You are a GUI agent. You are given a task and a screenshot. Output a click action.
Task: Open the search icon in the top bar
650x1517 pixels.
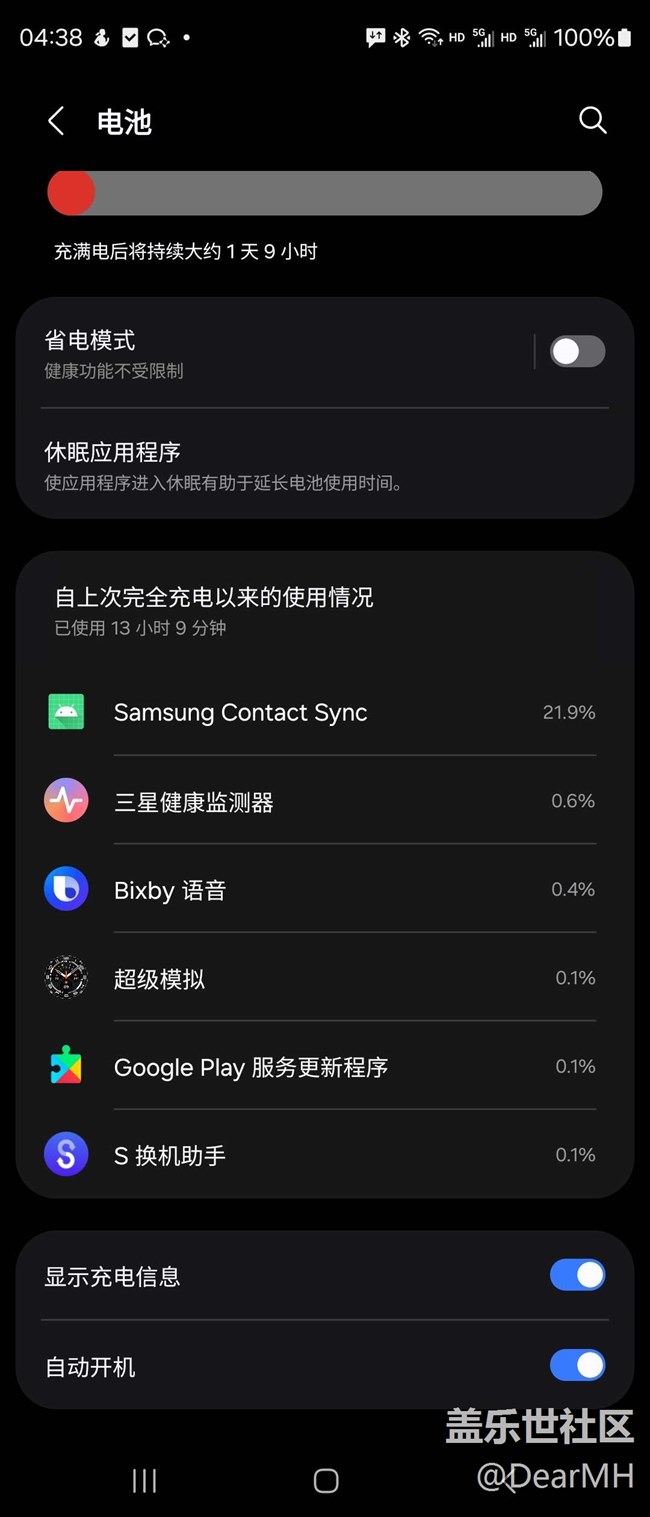coord(592,121)
